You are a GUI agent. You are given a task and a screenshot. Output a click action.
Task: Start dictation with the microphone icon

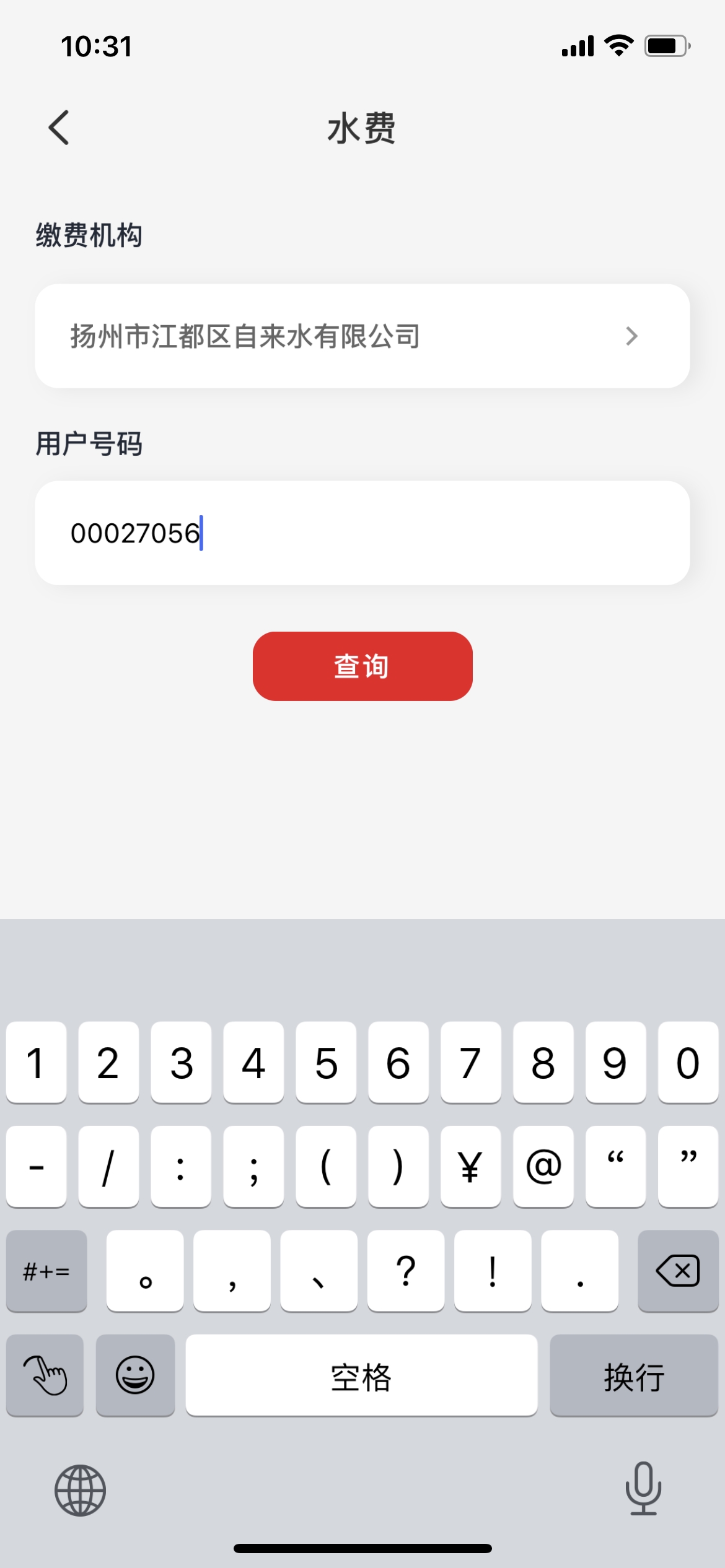click(x=643, y=1489)
